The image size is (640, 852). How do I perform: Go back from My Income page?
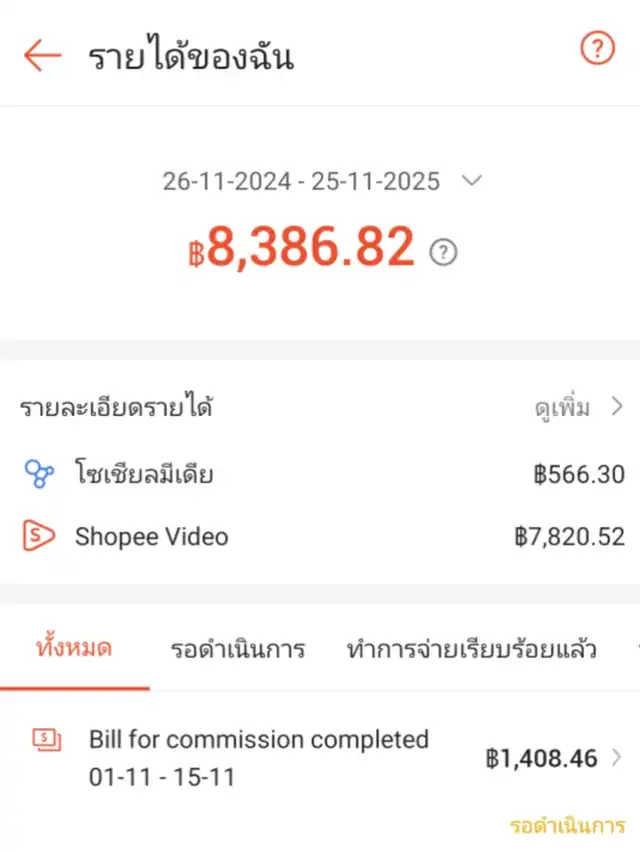tap(42, 55)
